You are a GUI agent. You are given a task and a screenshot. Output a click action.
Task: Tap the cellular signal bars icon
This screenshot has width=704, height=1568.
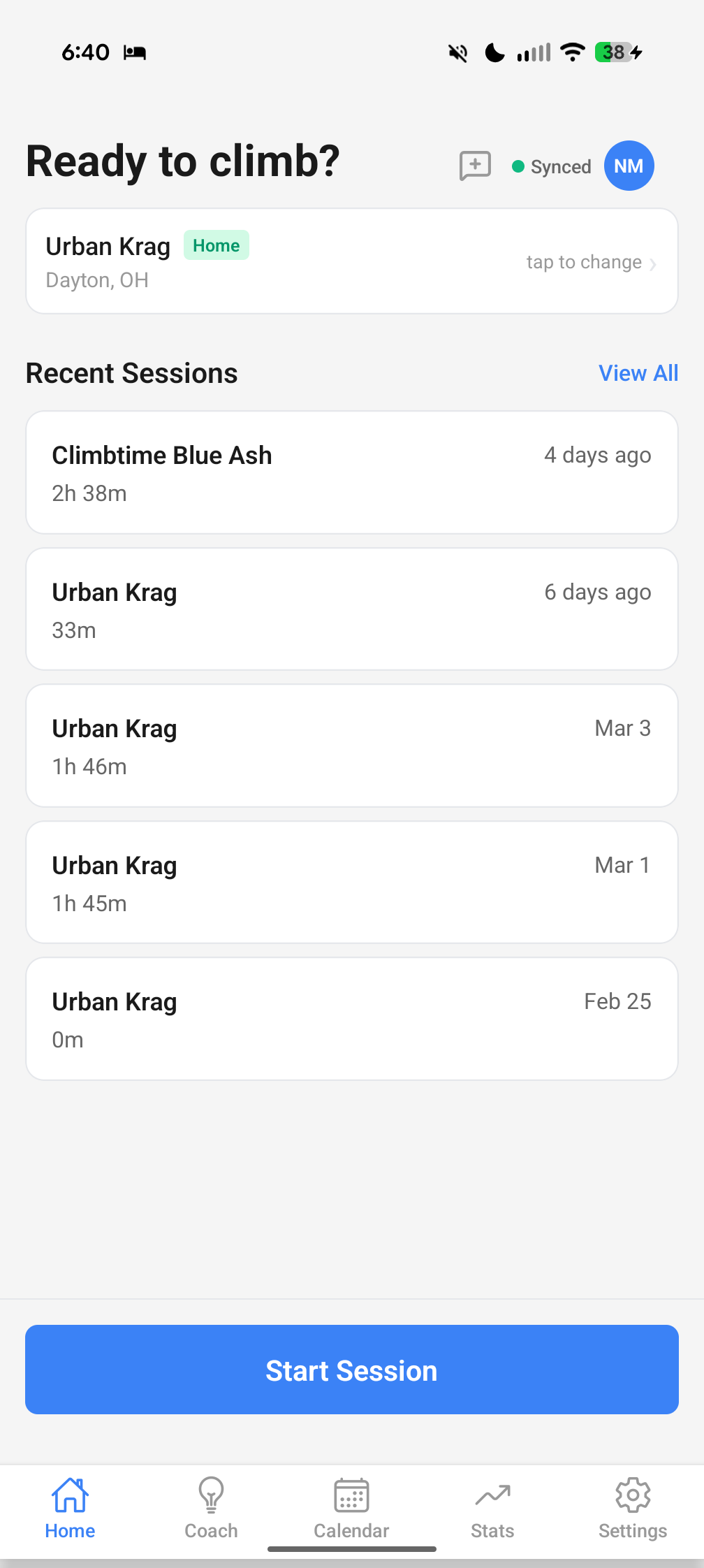click(x=534, y=52)
